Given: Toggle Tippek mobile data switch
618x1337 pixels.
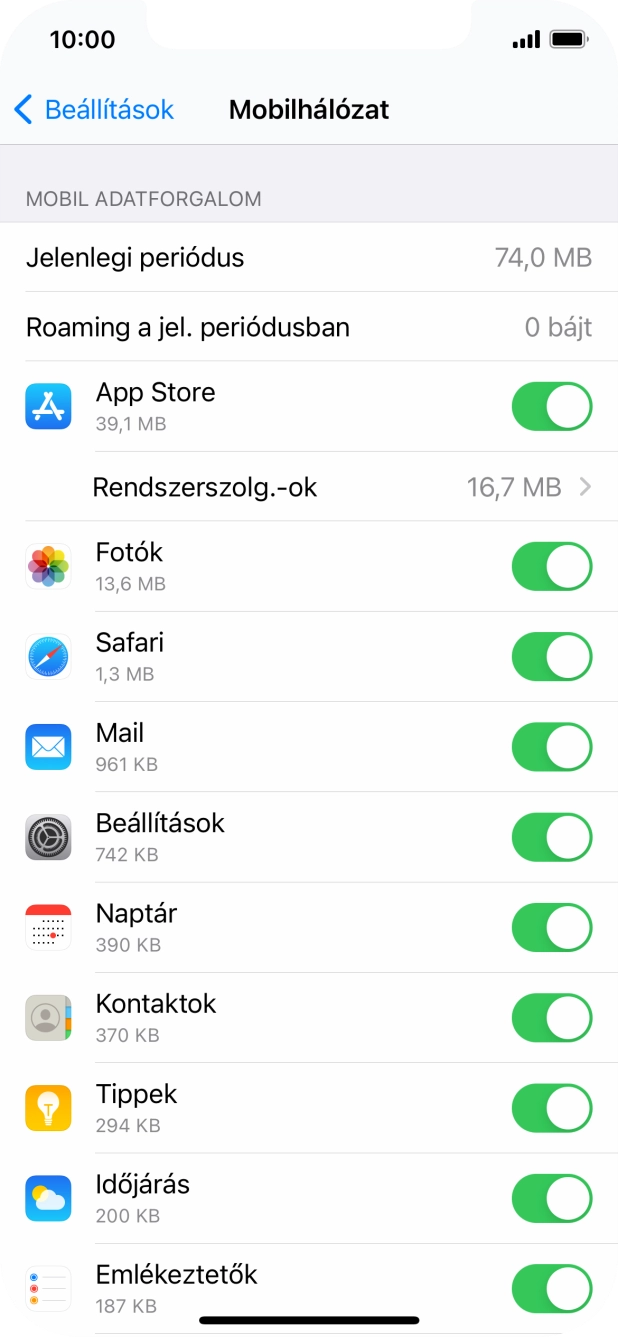Looking at the screenshot, I should (x=551, y=1108).
